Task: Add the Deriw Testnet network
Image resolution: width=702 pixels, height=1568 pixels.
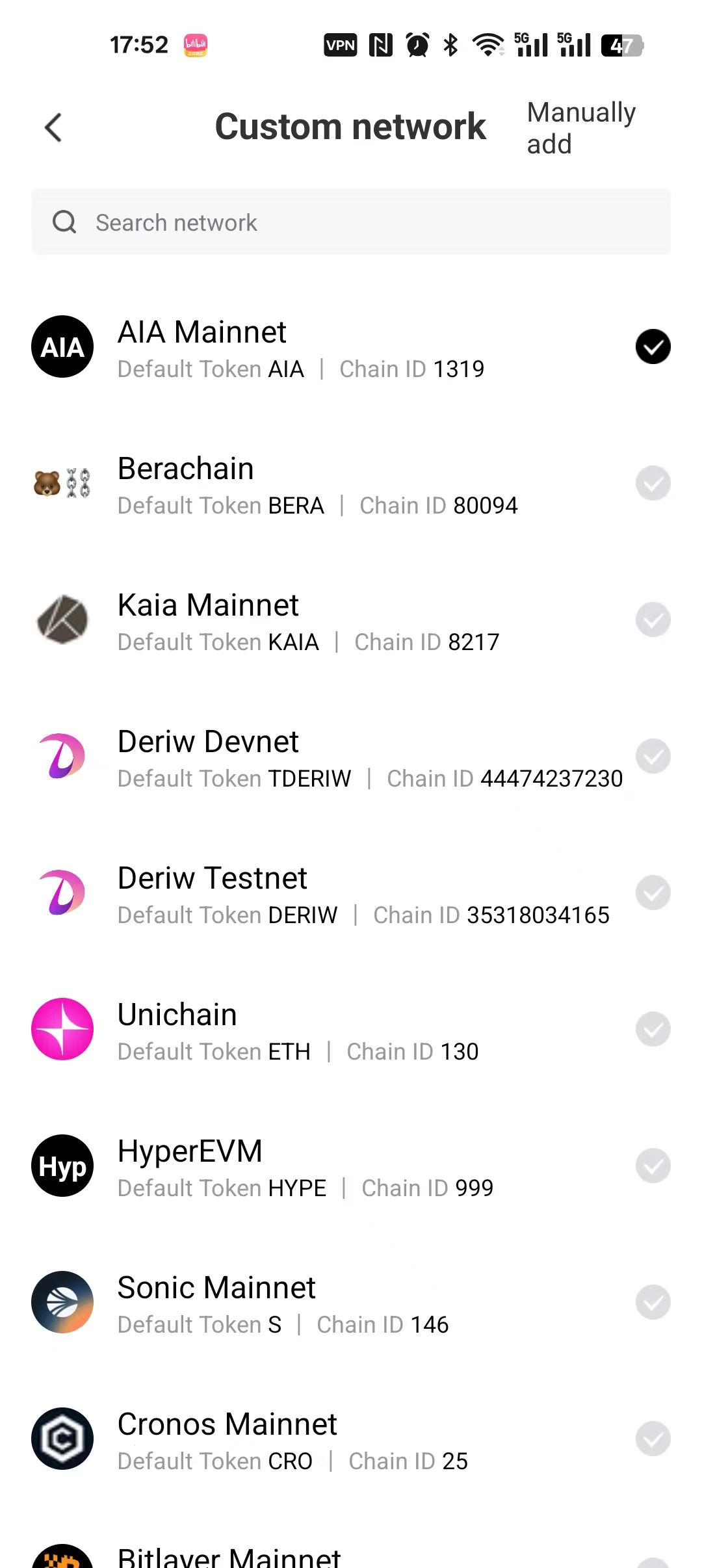Action: 653,893
